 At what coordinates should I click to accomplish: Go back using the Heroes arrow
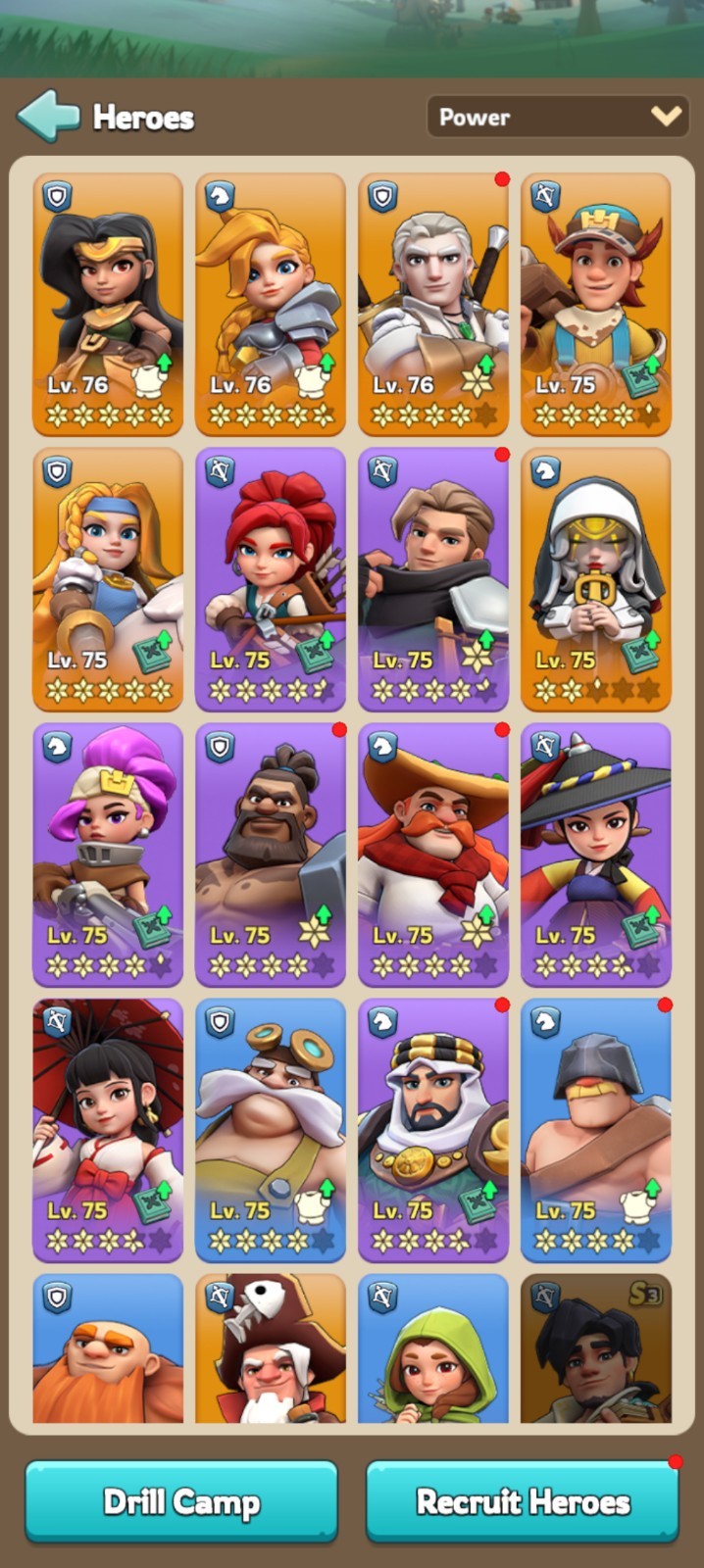48,117
